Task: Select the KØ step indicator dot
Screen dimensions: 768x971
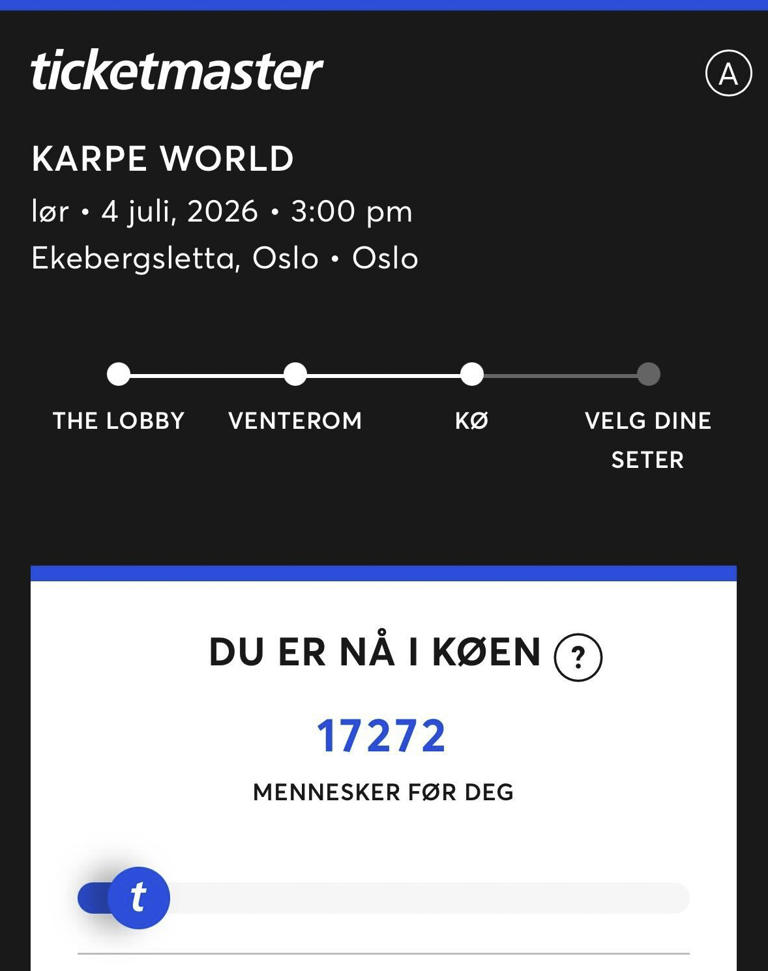Action: [472, 374]
